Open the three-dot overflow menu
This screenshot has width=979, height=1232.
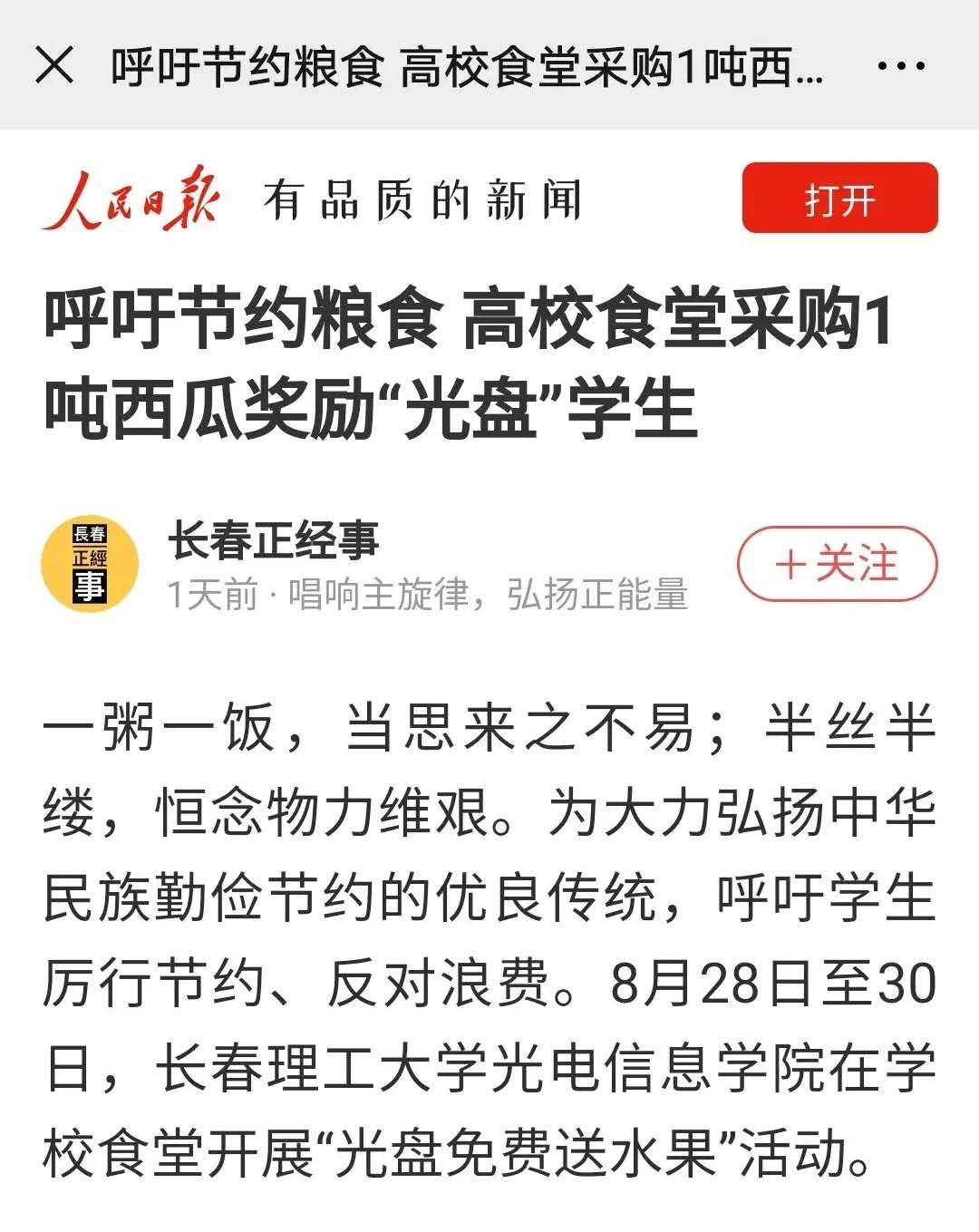[x=901, y=66]
